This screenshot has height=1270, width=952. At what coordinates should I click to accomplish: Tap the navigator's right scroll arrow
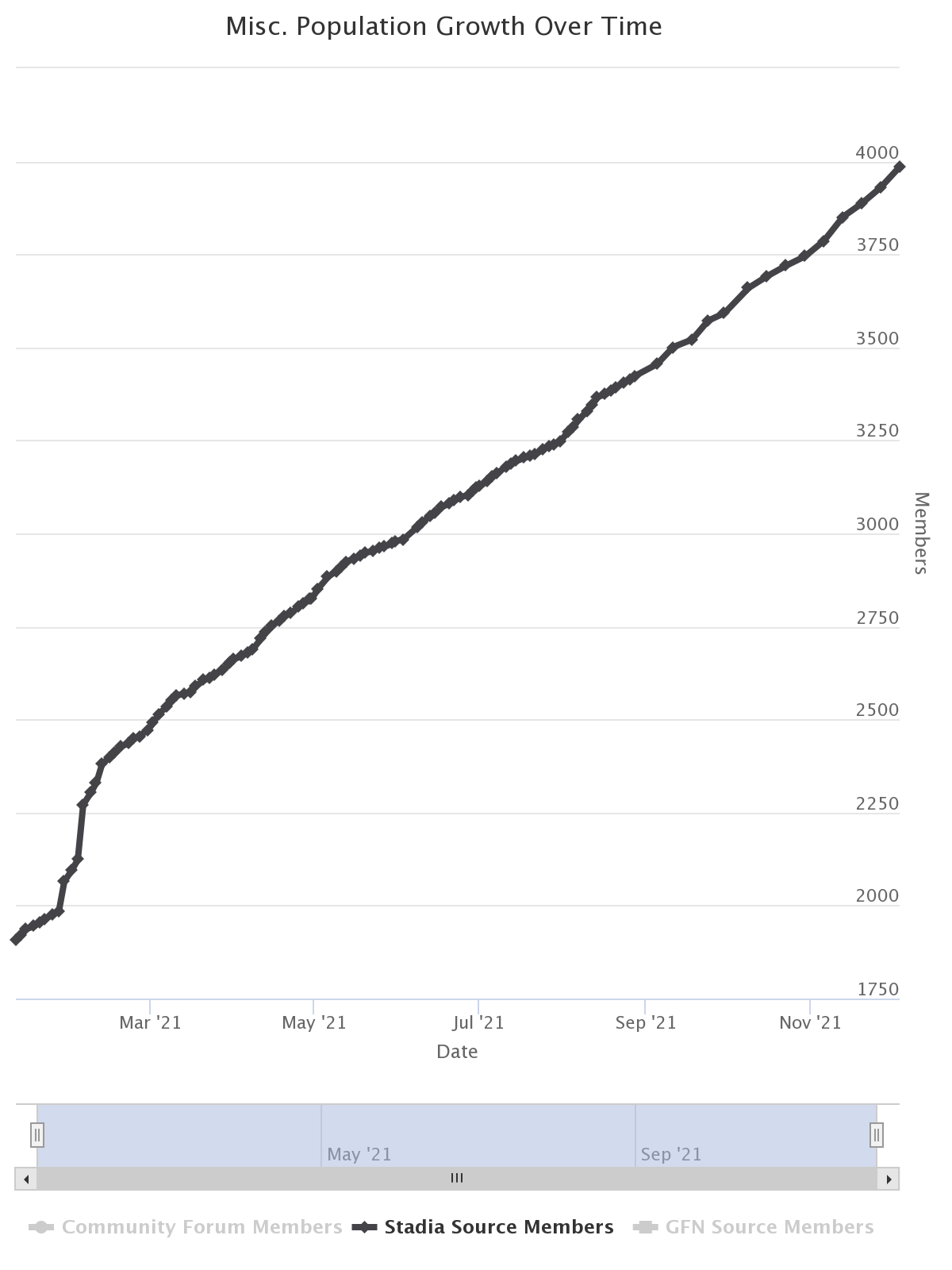pos(889,1179)
